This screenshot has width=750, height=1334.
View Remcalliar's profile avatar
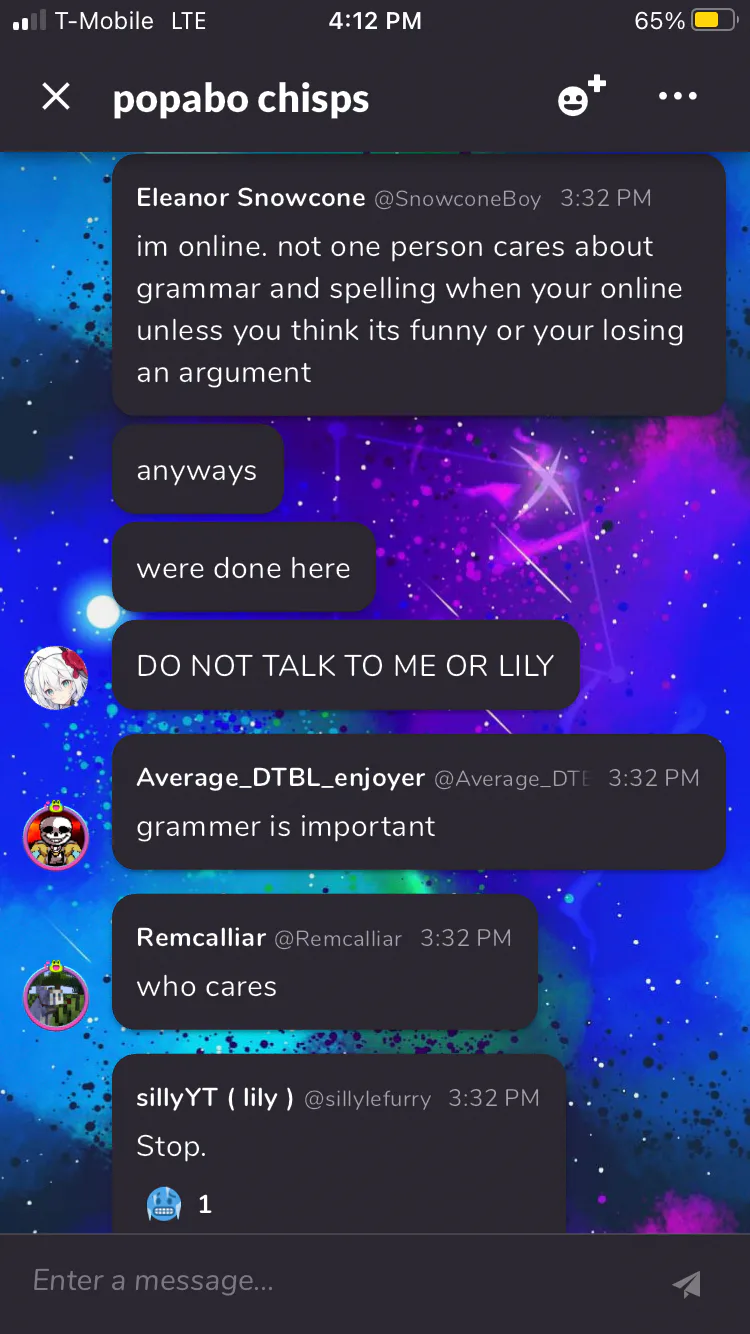click(x=56, y=995)
